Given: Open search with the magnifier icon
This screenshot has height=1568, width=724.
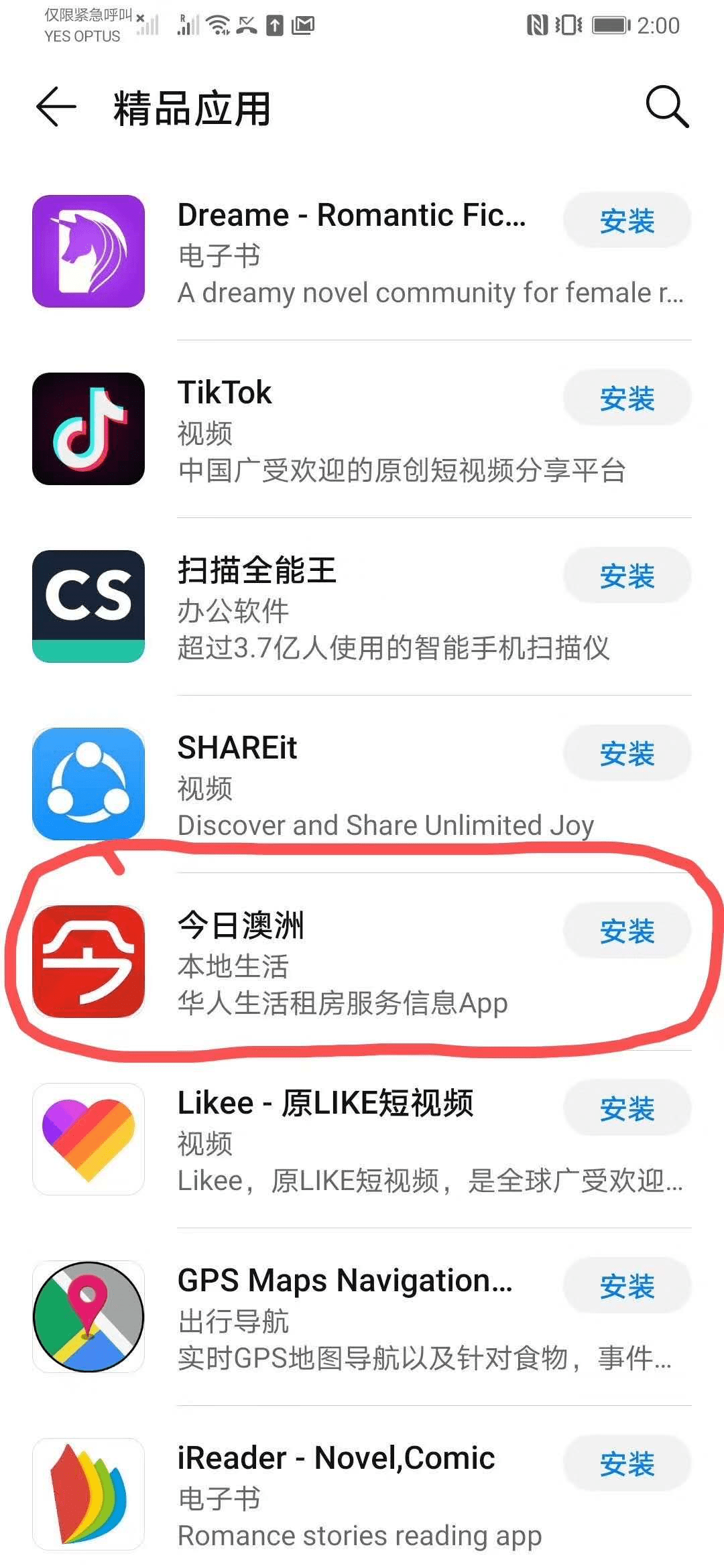Looking at the screenshot, I should click(x=667, y=107).
